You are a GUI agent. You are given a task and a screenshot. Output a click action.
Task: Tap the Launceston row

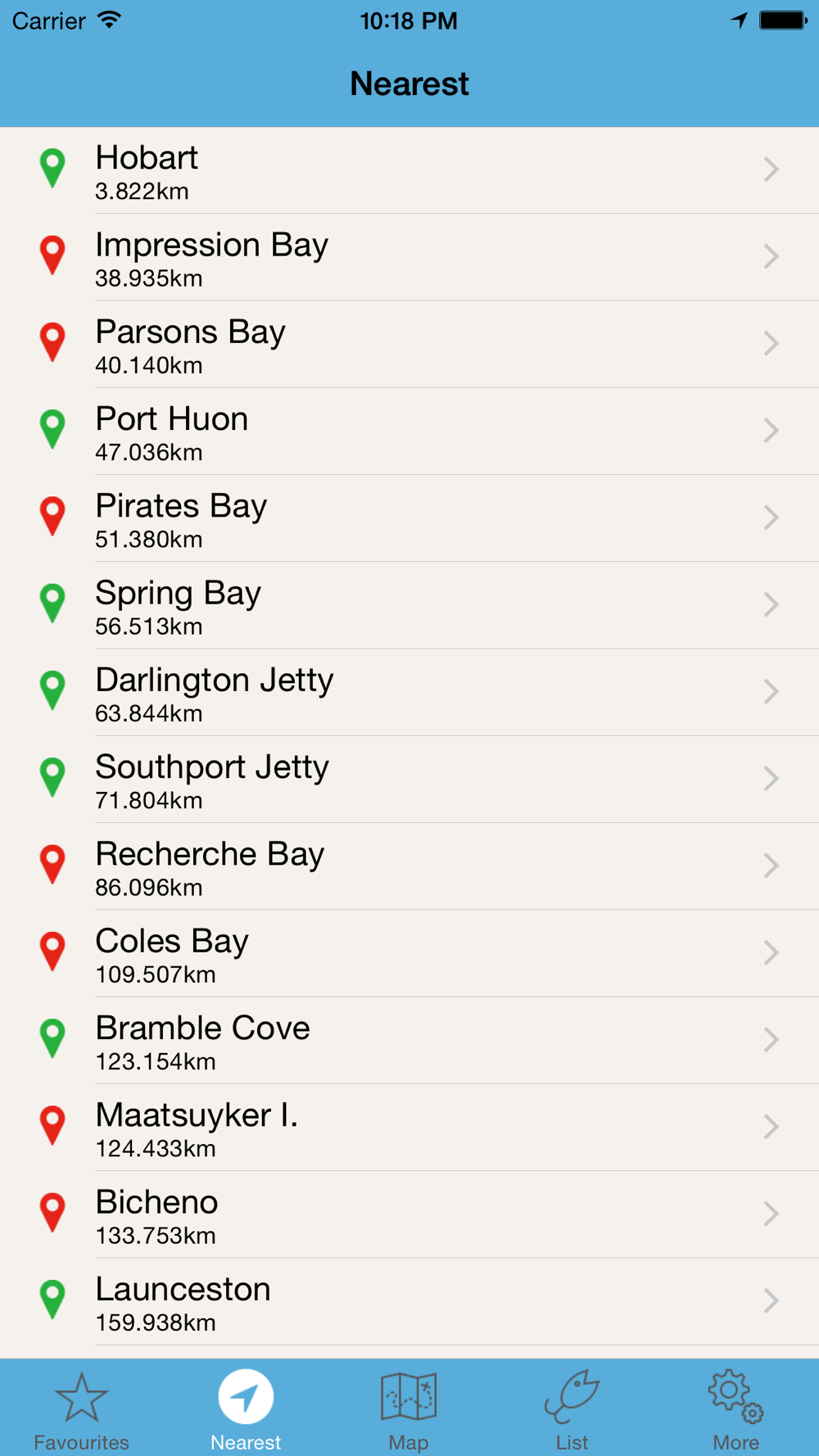tap(409, 1301)
